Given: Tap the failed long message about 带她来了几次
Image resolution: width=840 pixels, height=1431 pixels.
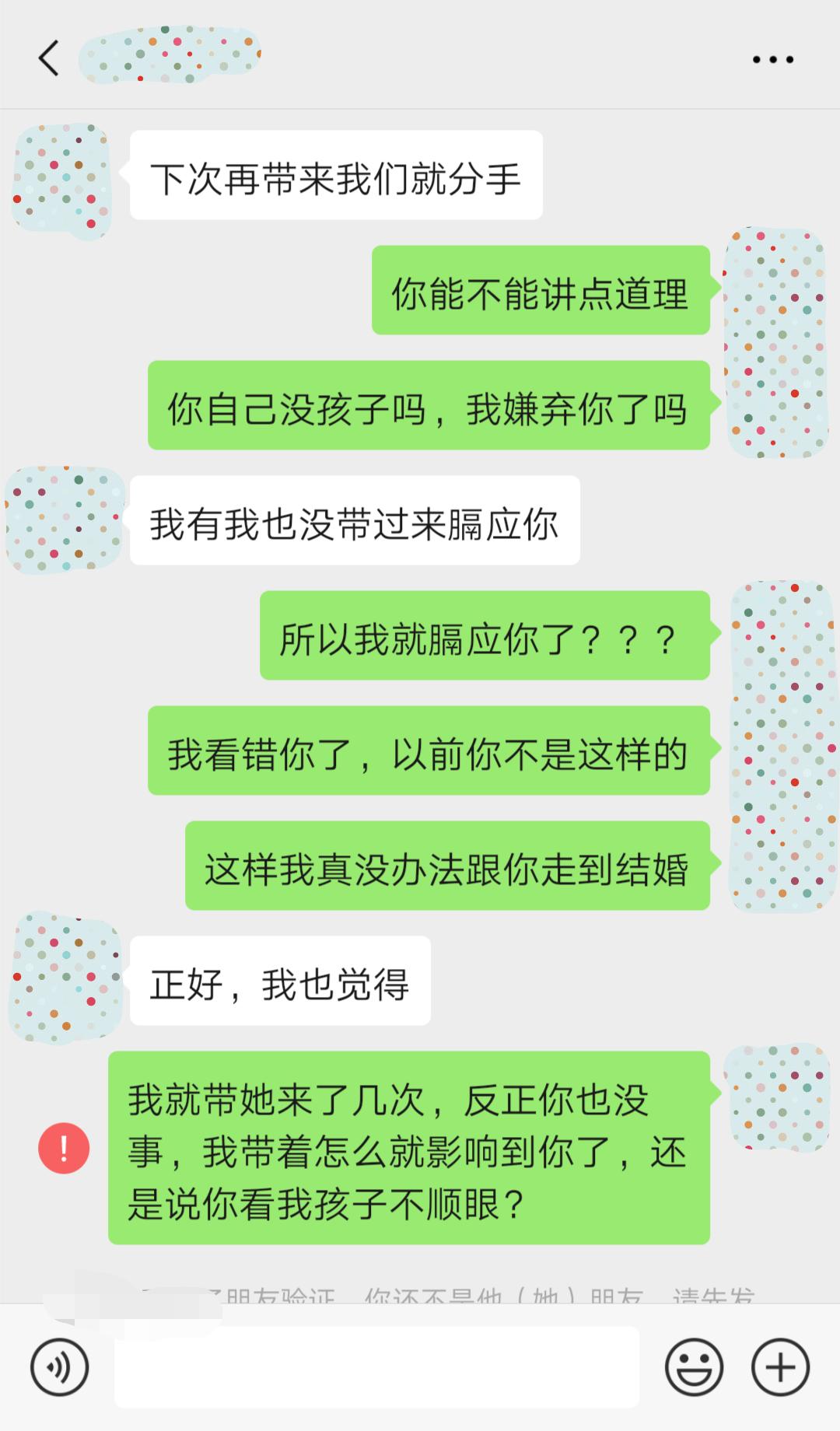Looking at the screenshot, I should 412,1146.
